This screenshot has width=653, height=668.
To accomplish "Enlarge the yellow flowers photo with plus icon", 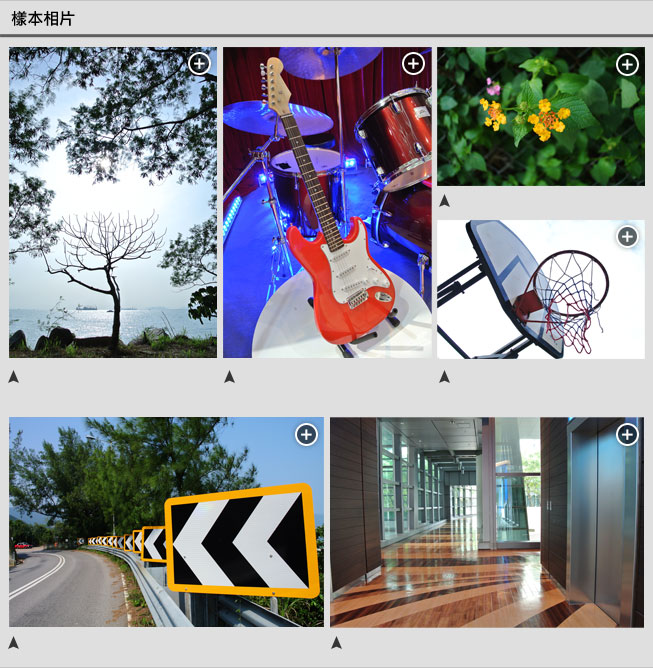I will point(627,65).
